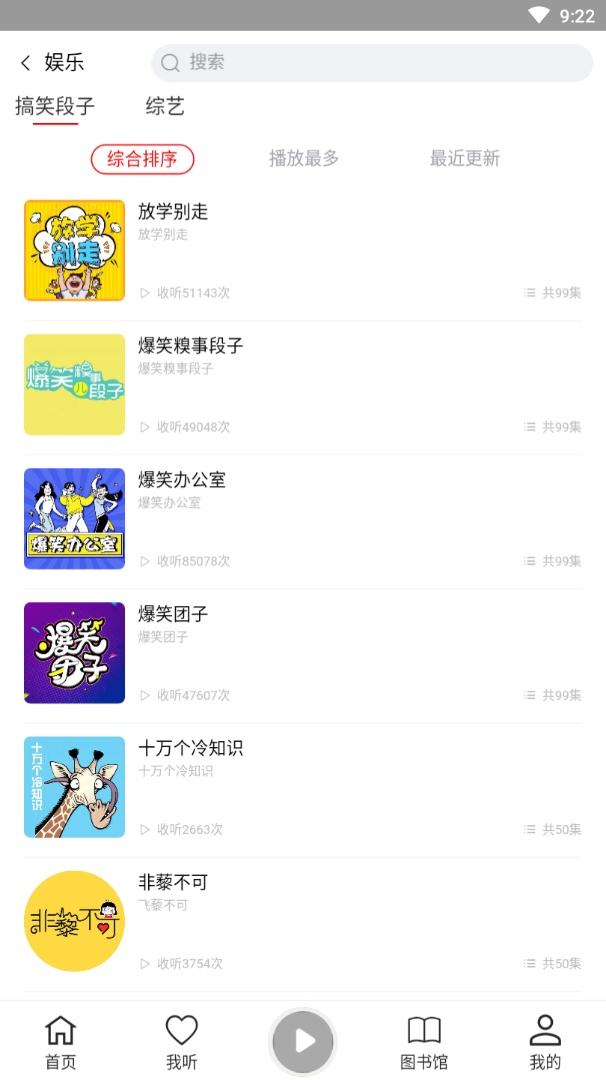Switch to the 我听 tab
606x1080 pixels.
click(181, 1042)
